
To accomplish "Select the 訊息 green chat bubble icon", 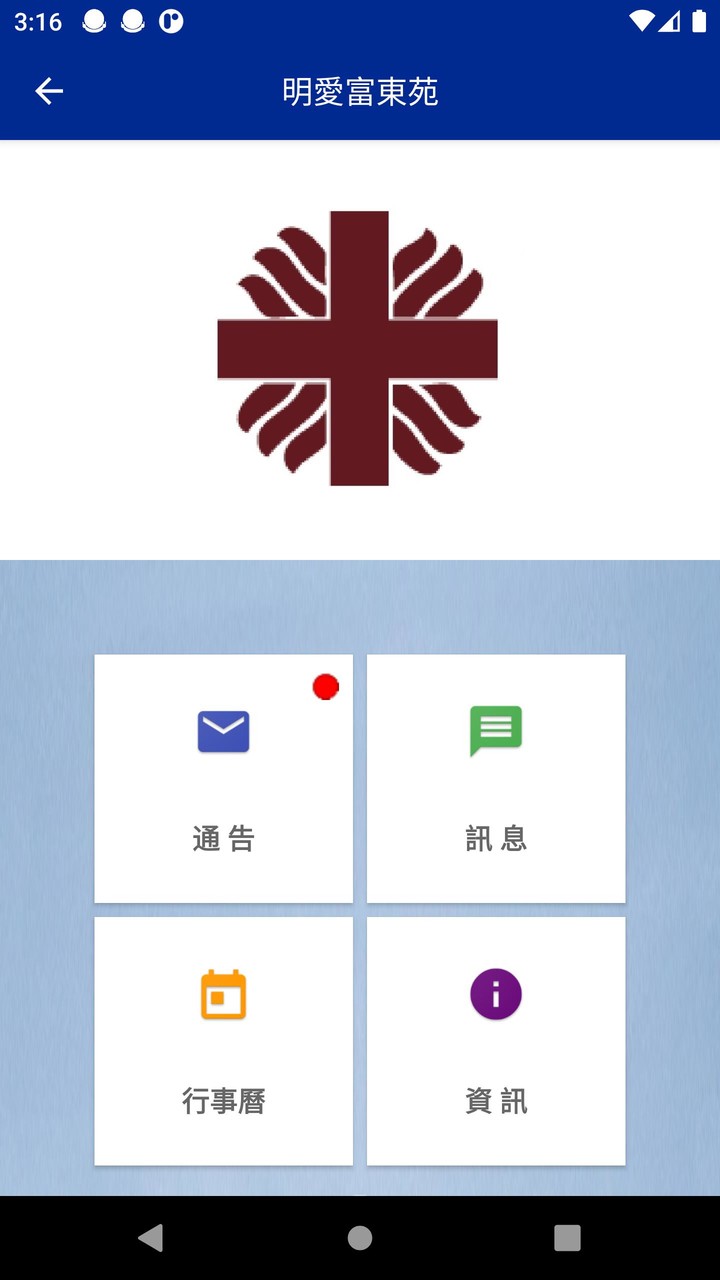I will tap(495, 731).
